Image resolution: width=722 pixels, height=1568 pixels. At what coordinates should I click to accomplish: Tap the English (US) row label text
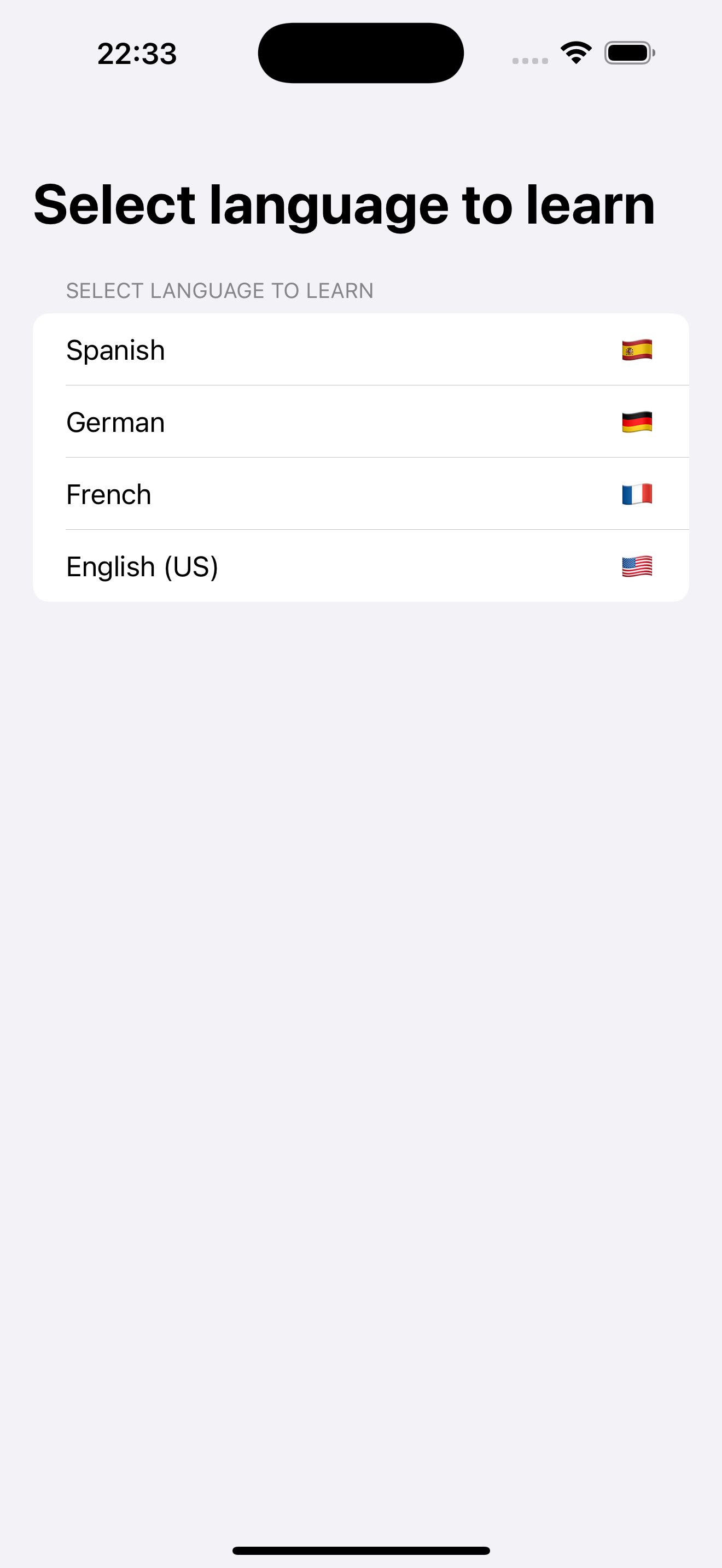tap(142, 566)
